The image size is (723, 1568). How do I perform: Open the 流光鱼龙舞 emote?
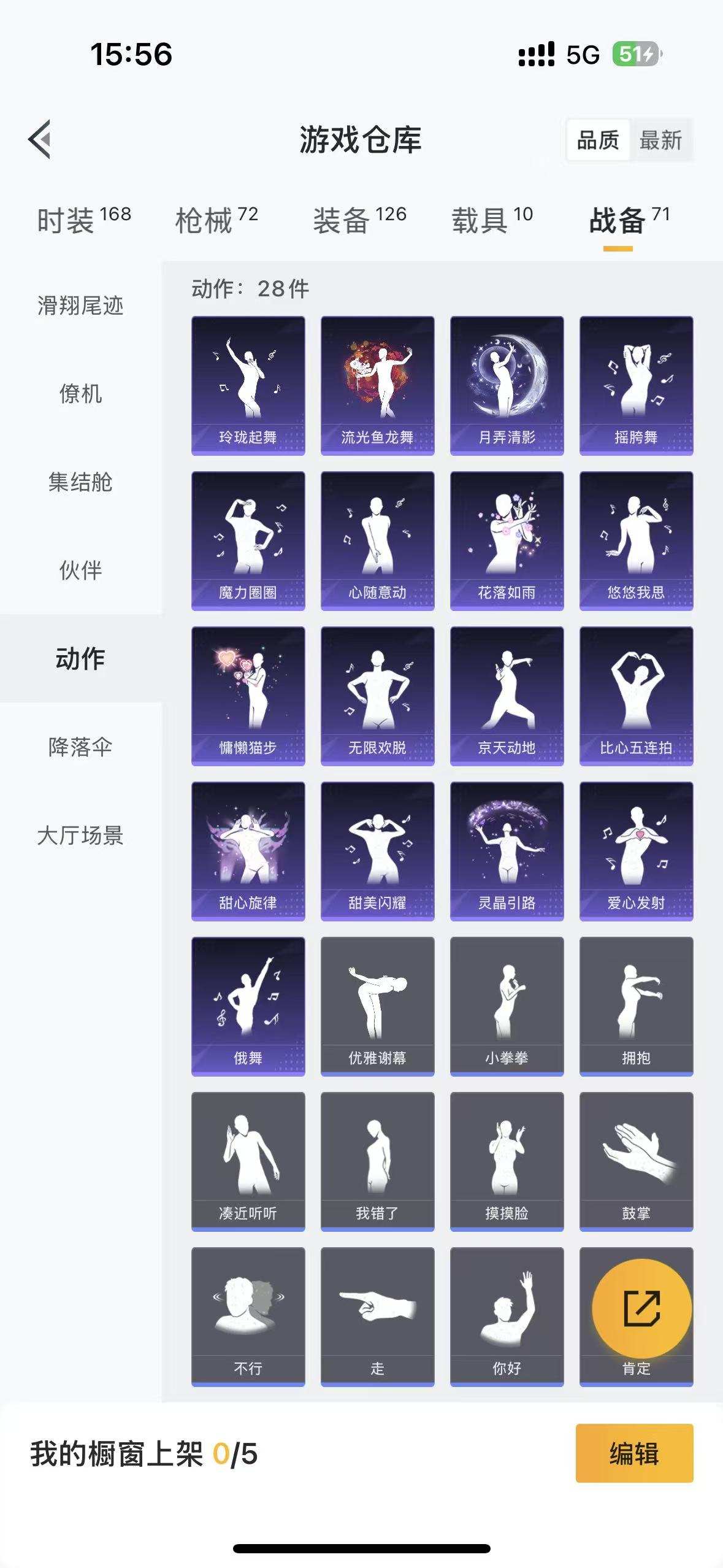(x=377, y=386)
